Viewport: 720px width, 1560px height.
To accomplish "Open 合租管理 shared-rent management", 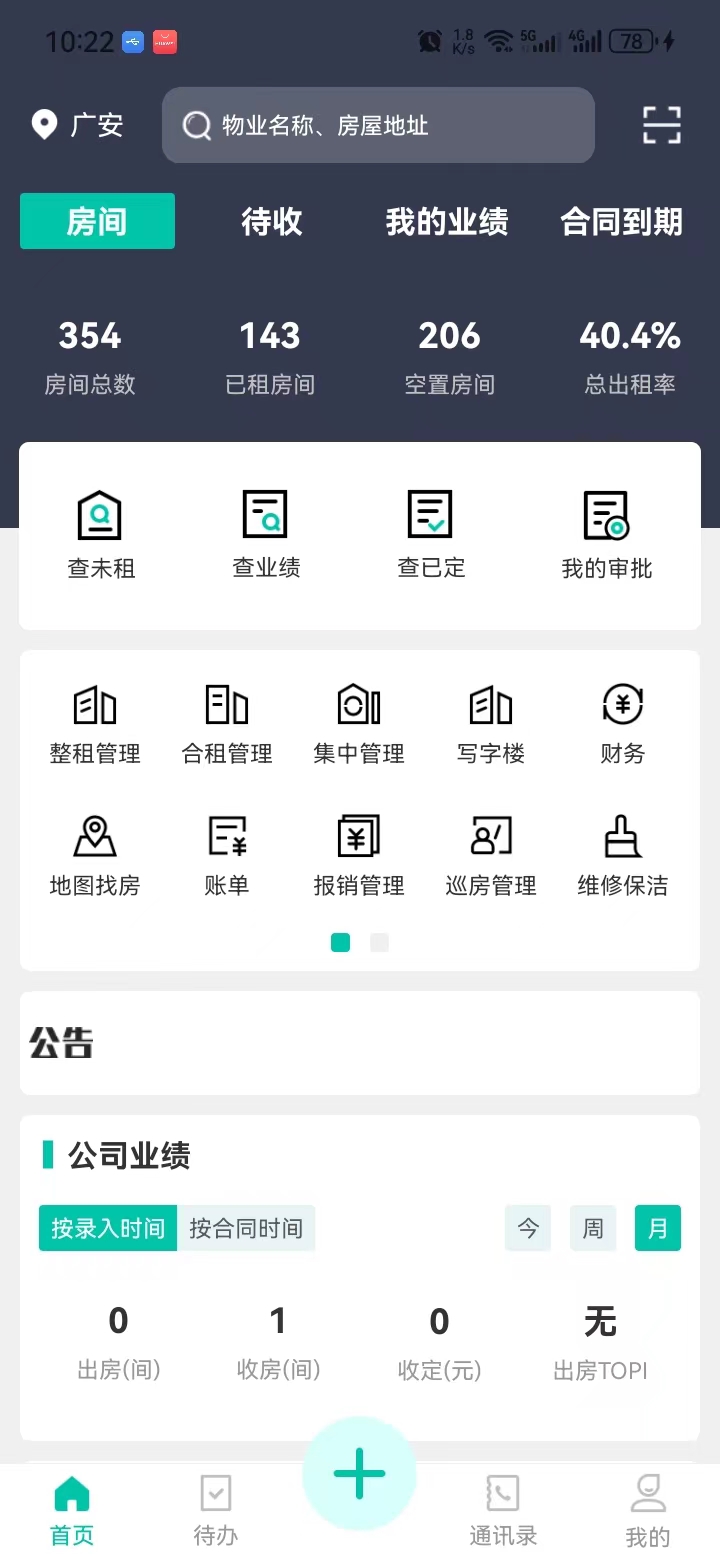I will tap(226, 722).
